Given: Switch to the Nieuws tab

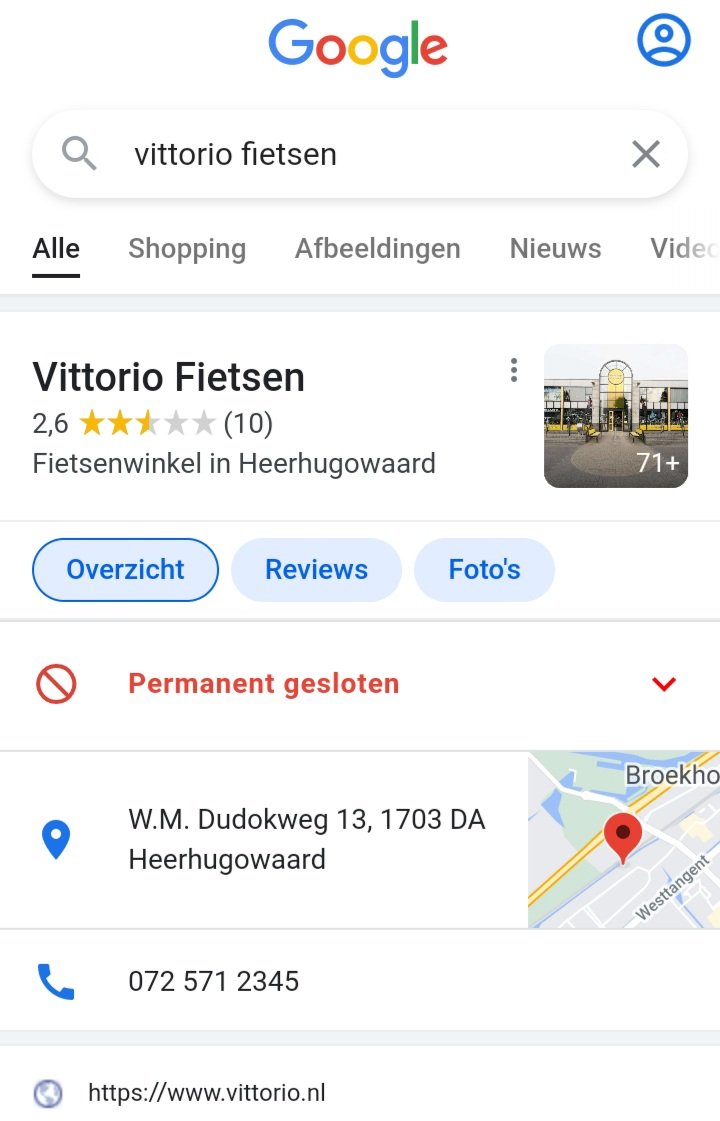Looking at the screenshot, I should [555, 249].
